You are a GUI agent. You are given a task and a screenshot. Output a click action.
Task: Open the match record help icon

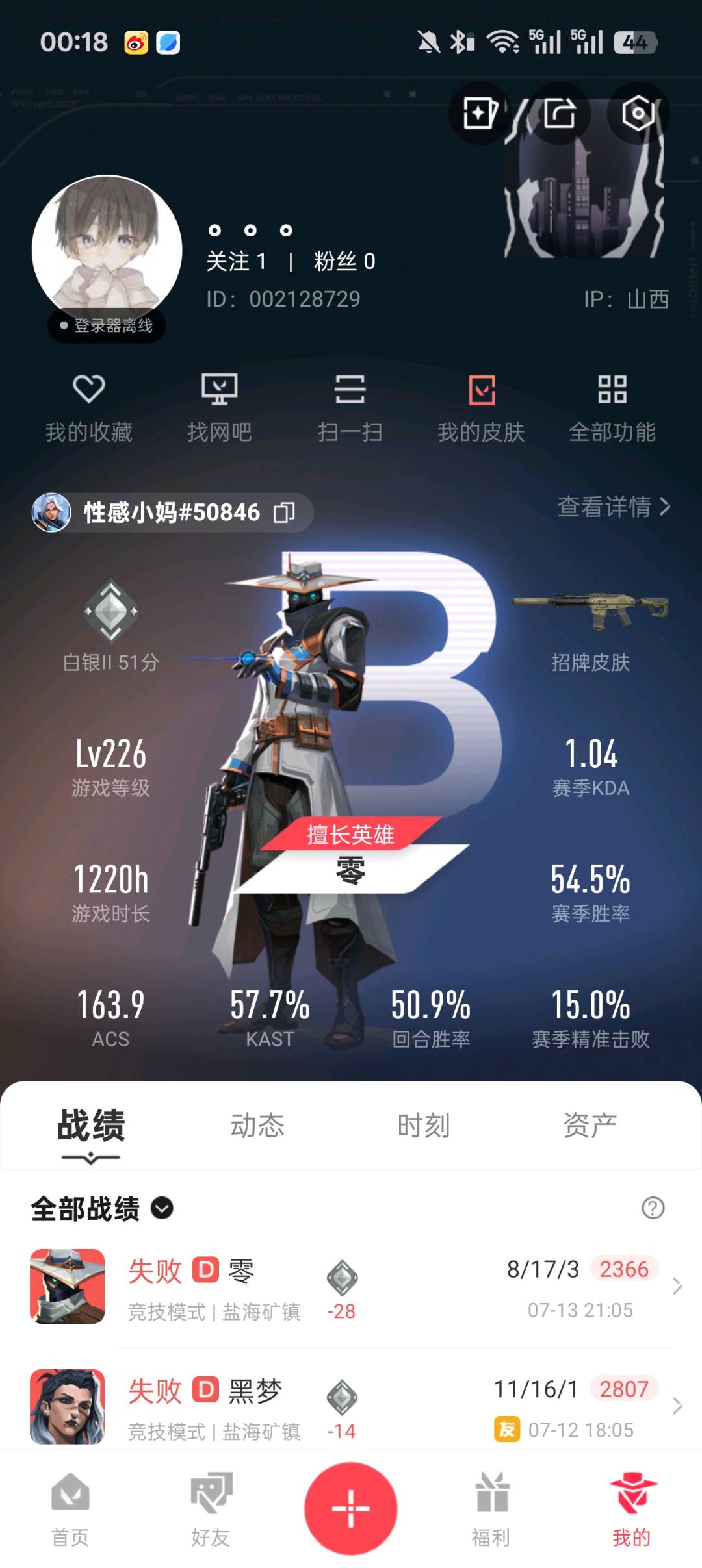click(x=653, y=1208)
